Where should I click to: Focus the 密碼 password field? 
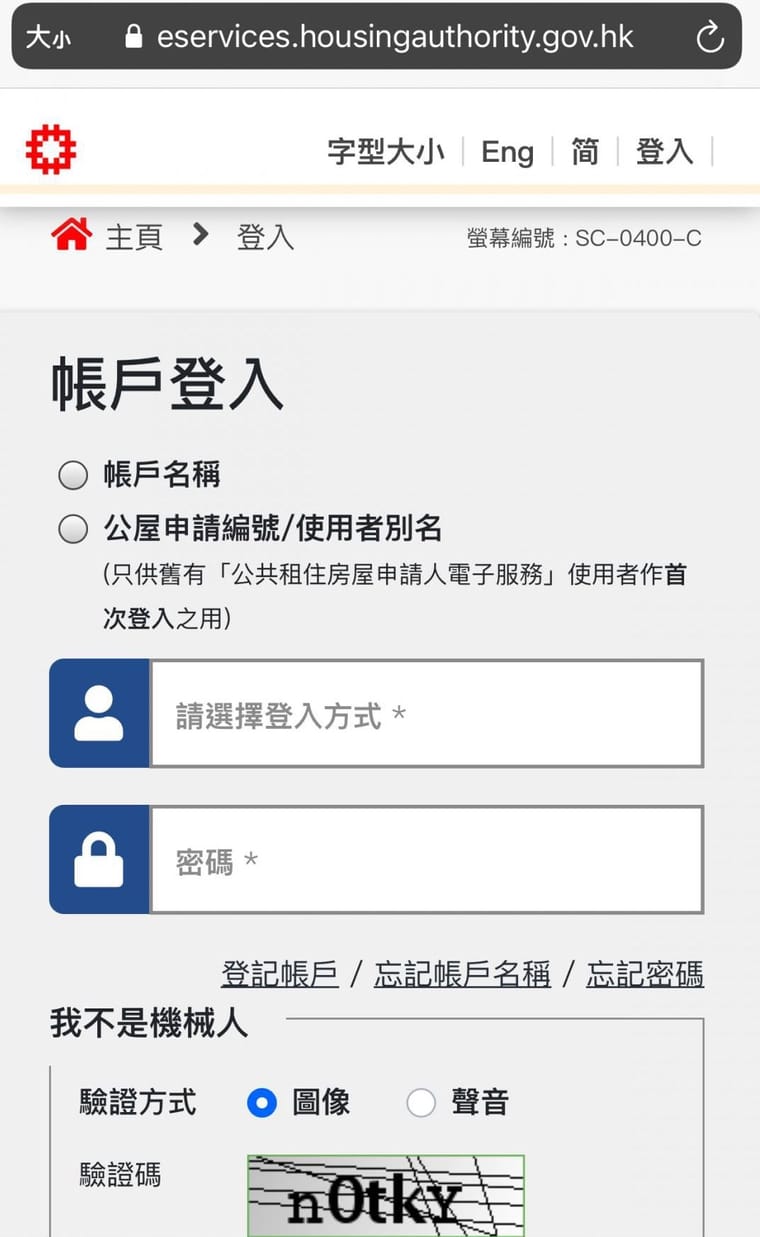click(x=427, y=860)
